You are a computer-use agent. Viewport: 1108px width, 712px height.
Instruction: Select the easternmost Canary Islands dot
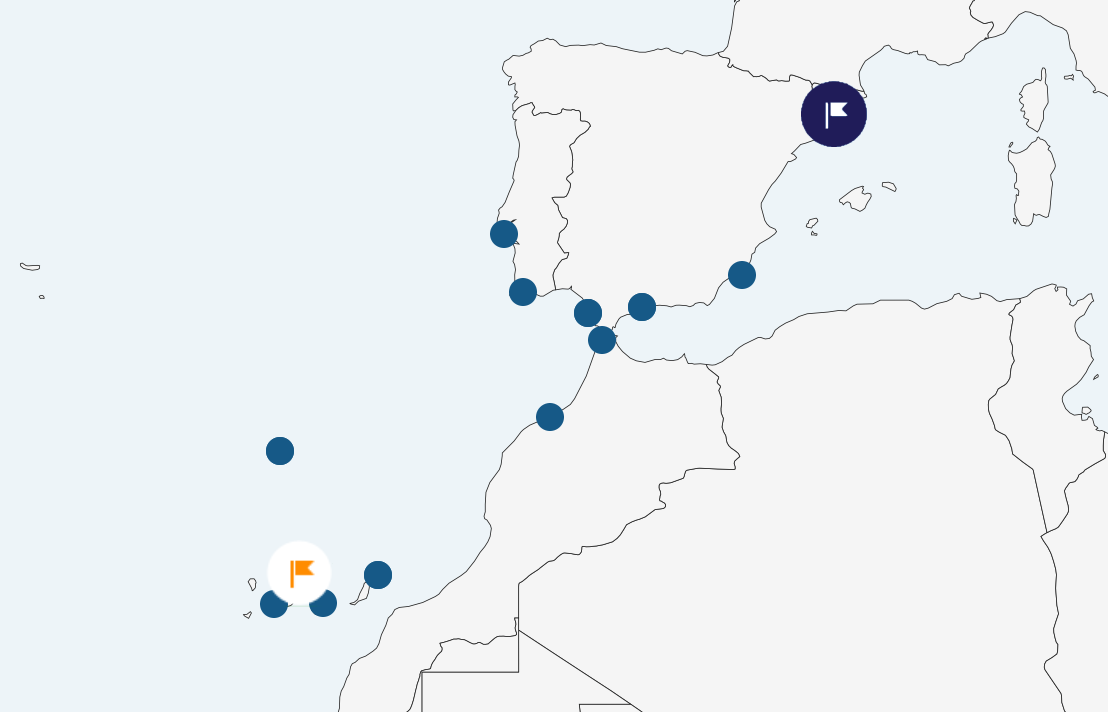(378, 575)
